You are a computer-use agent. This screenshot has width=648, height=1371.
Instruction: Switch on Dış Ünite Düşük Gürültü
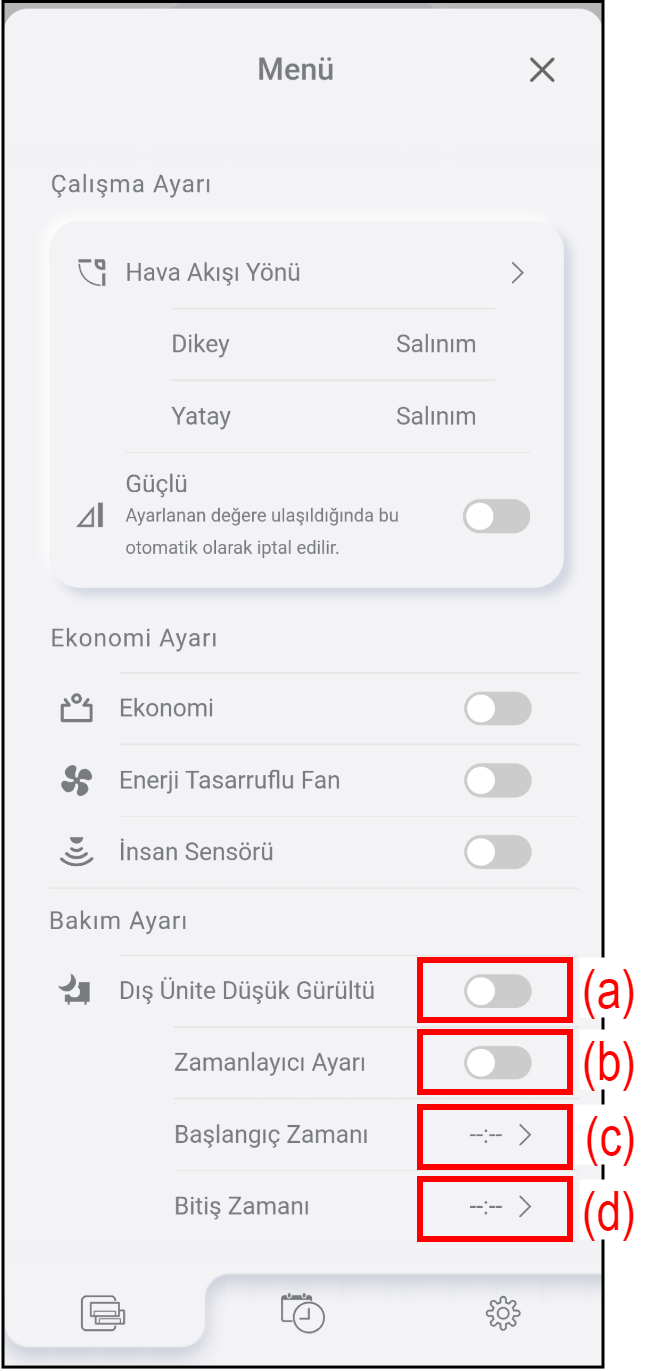(x=497, y=991)
